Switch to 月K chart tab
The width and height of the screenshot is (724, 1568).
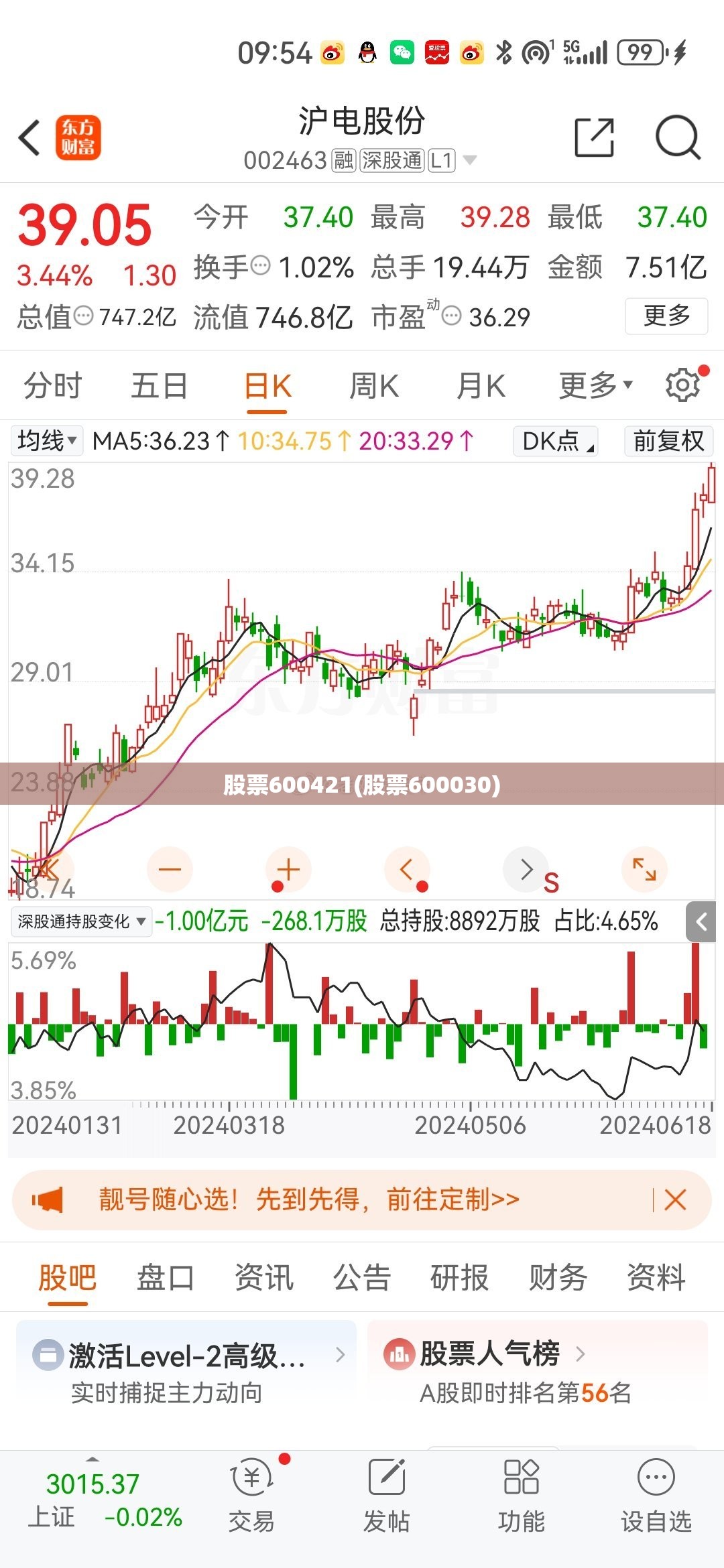(481, 386)
